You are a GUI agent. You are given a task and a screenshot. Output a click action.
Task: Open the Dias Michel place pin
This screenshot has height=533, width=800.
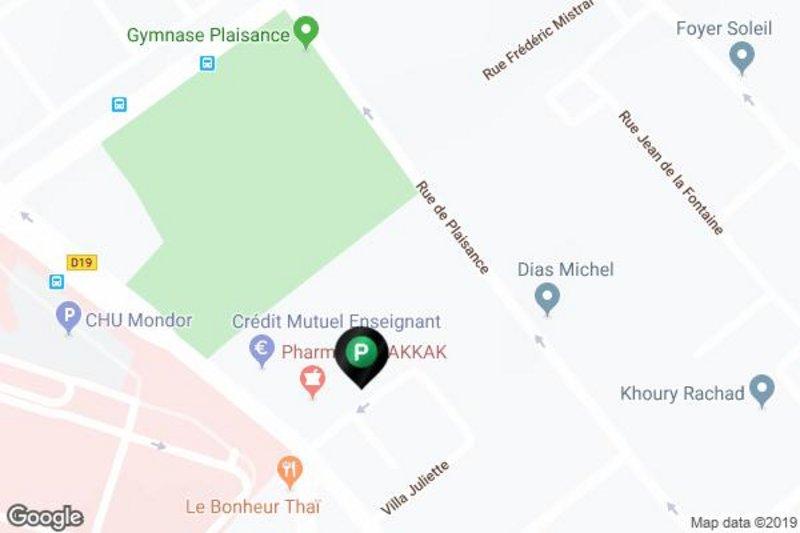tap(546, 298)
